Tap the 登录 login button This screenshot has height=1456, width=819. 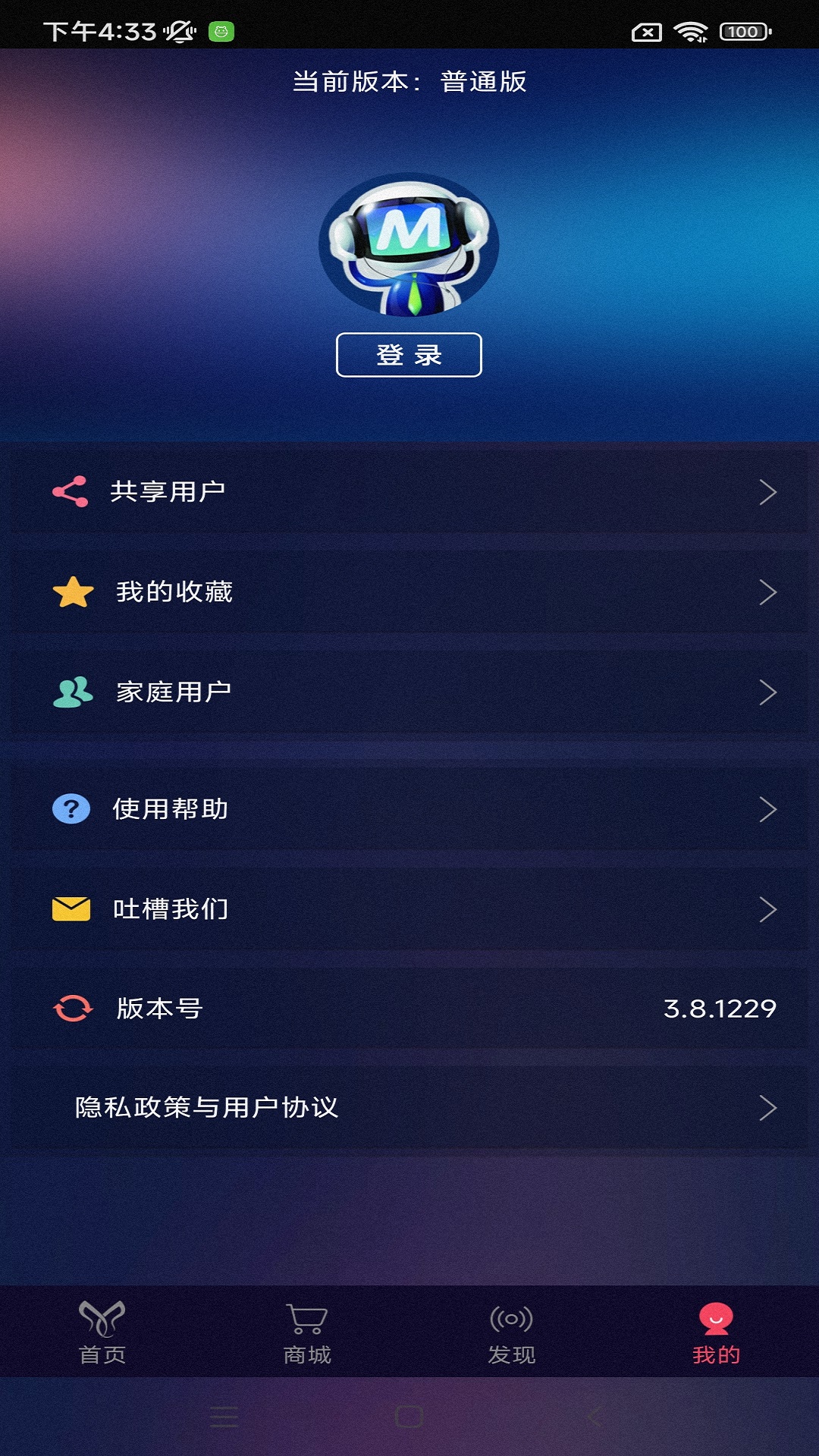[x=409, y=353]
